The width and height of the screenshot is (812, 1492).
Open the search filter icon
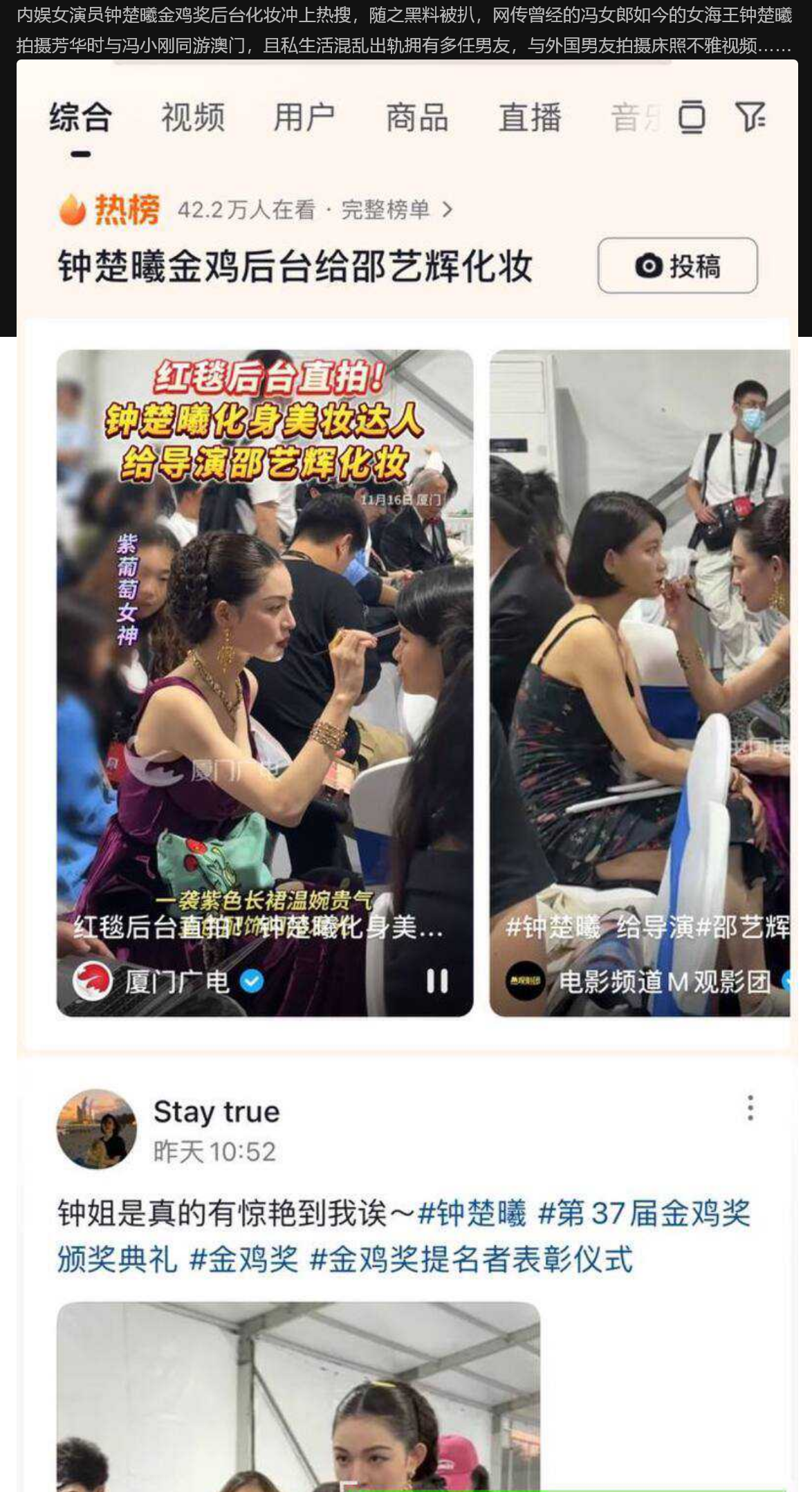[750, 117]
